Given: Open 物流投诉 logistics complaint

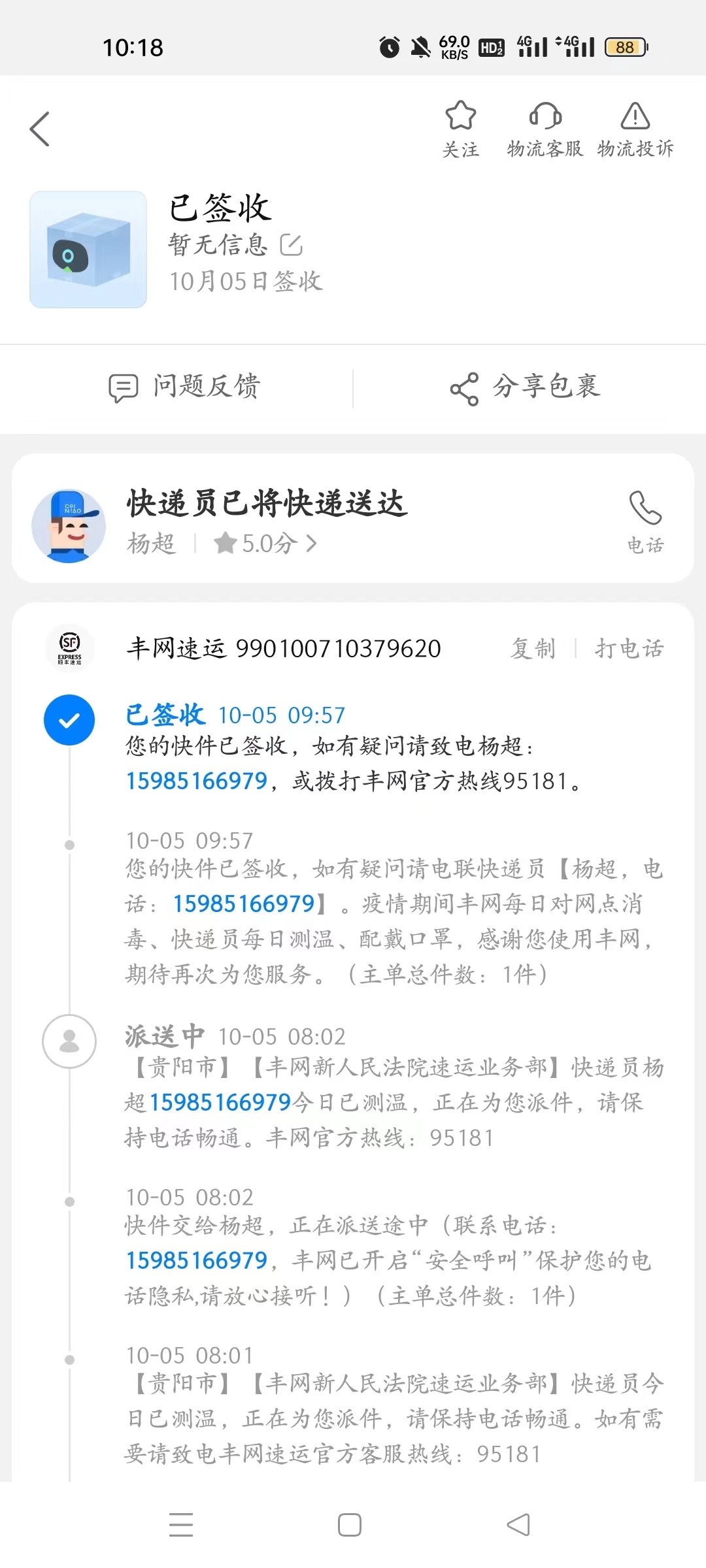Looking at the screenshot, I should tap(635, 129).
